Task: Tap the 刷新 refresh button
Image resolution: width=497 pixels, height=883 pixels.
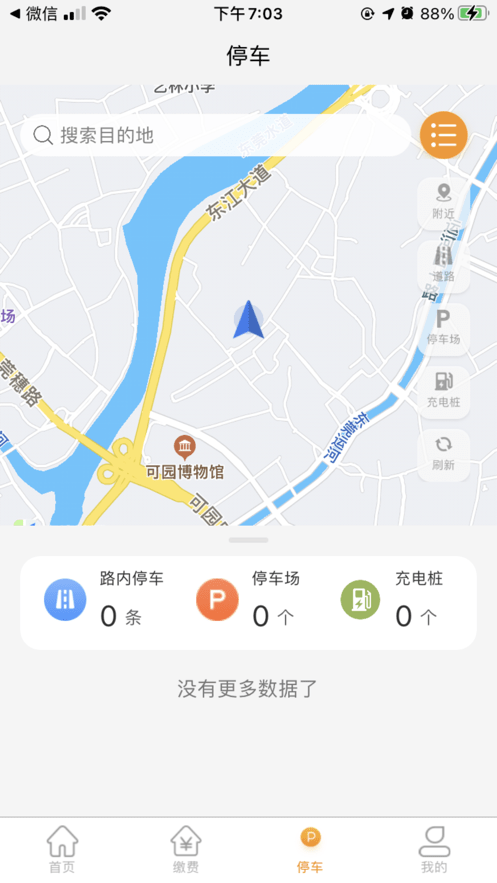Action: (x=444, y=455)
